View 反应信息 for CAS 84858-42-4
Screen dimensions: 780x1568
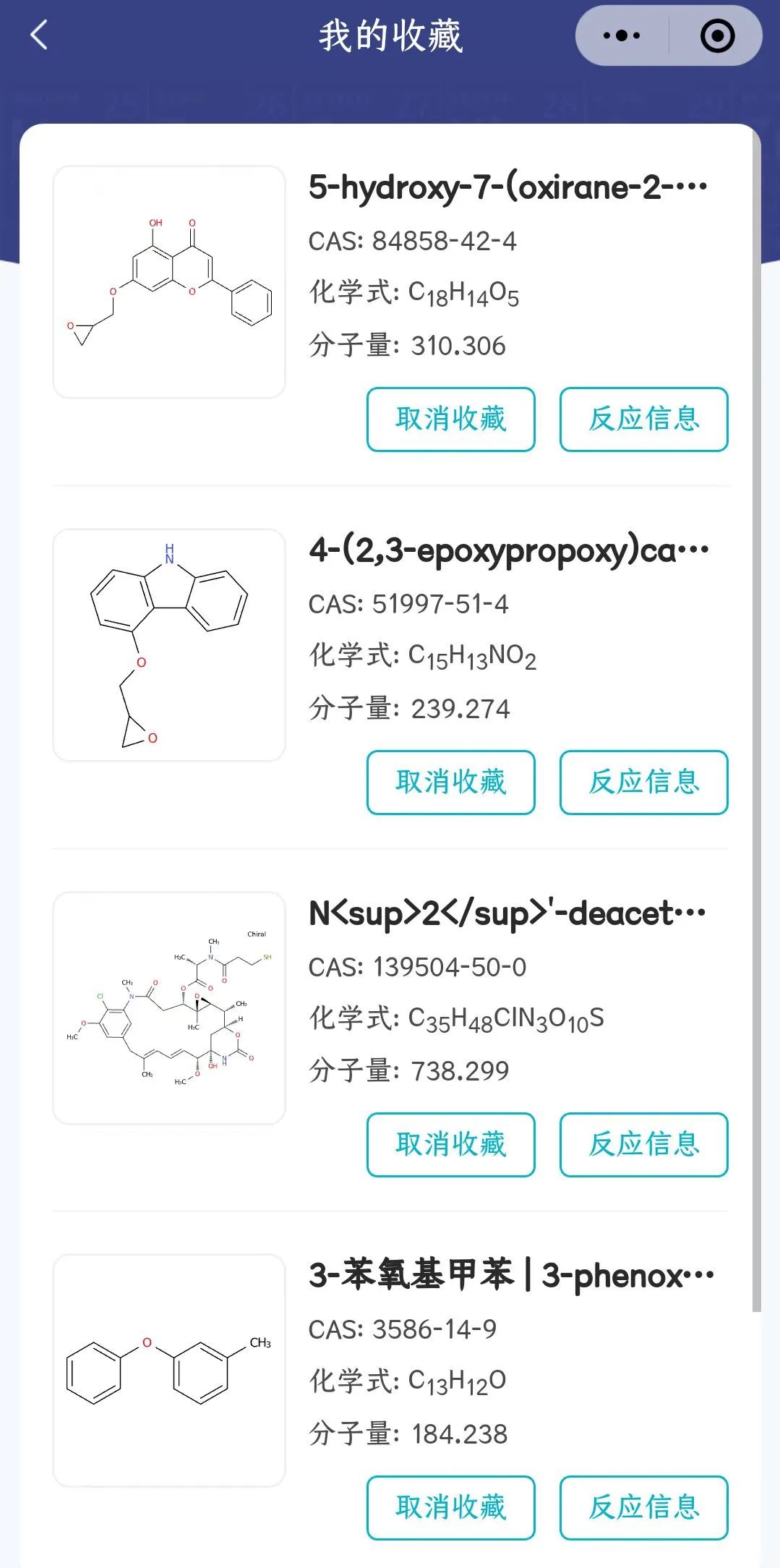click(x=643, y=419)
